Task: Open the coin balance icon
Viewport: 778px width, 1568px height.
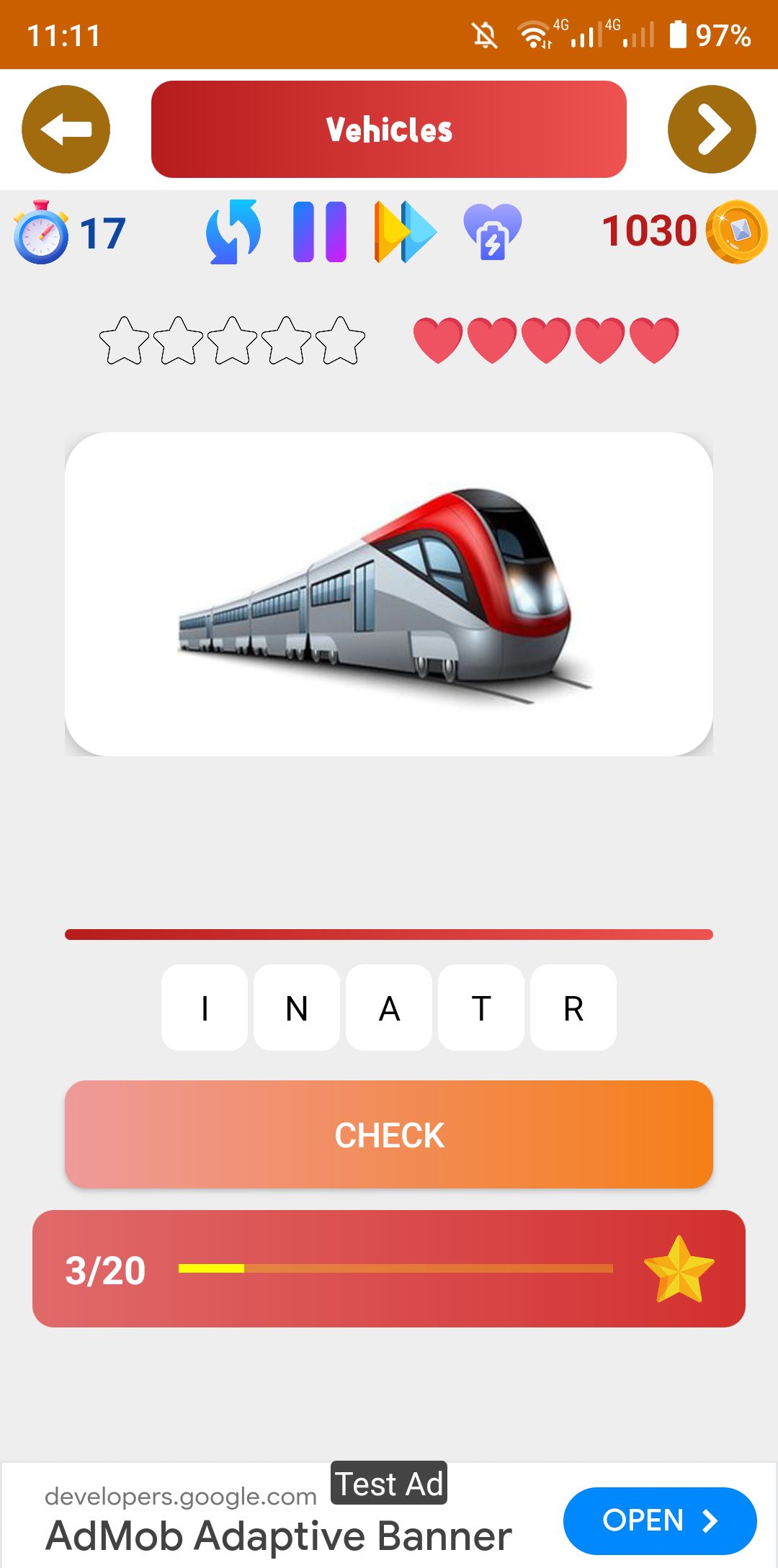Action: tap(736, 232)
